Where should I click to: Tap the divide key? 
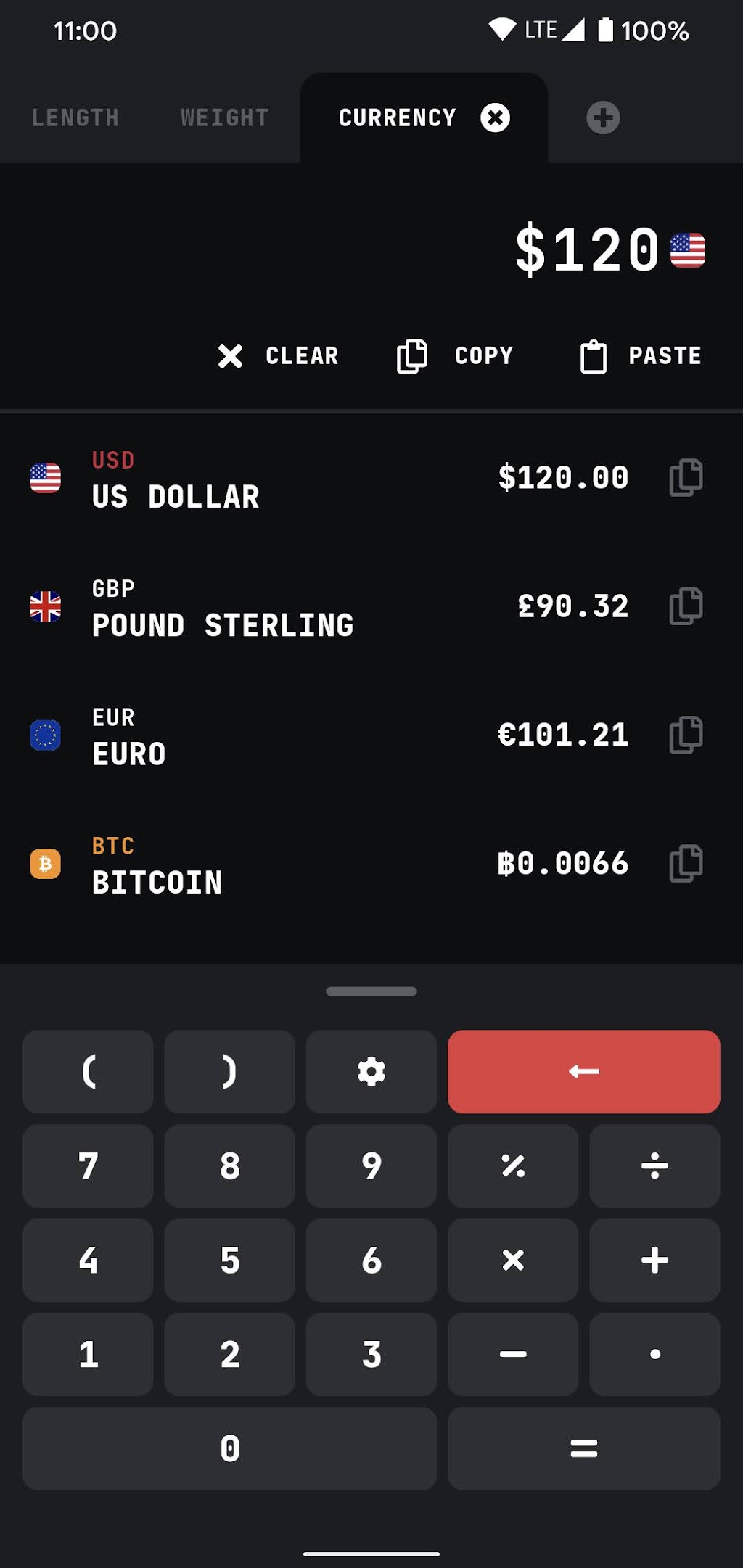654,1166
